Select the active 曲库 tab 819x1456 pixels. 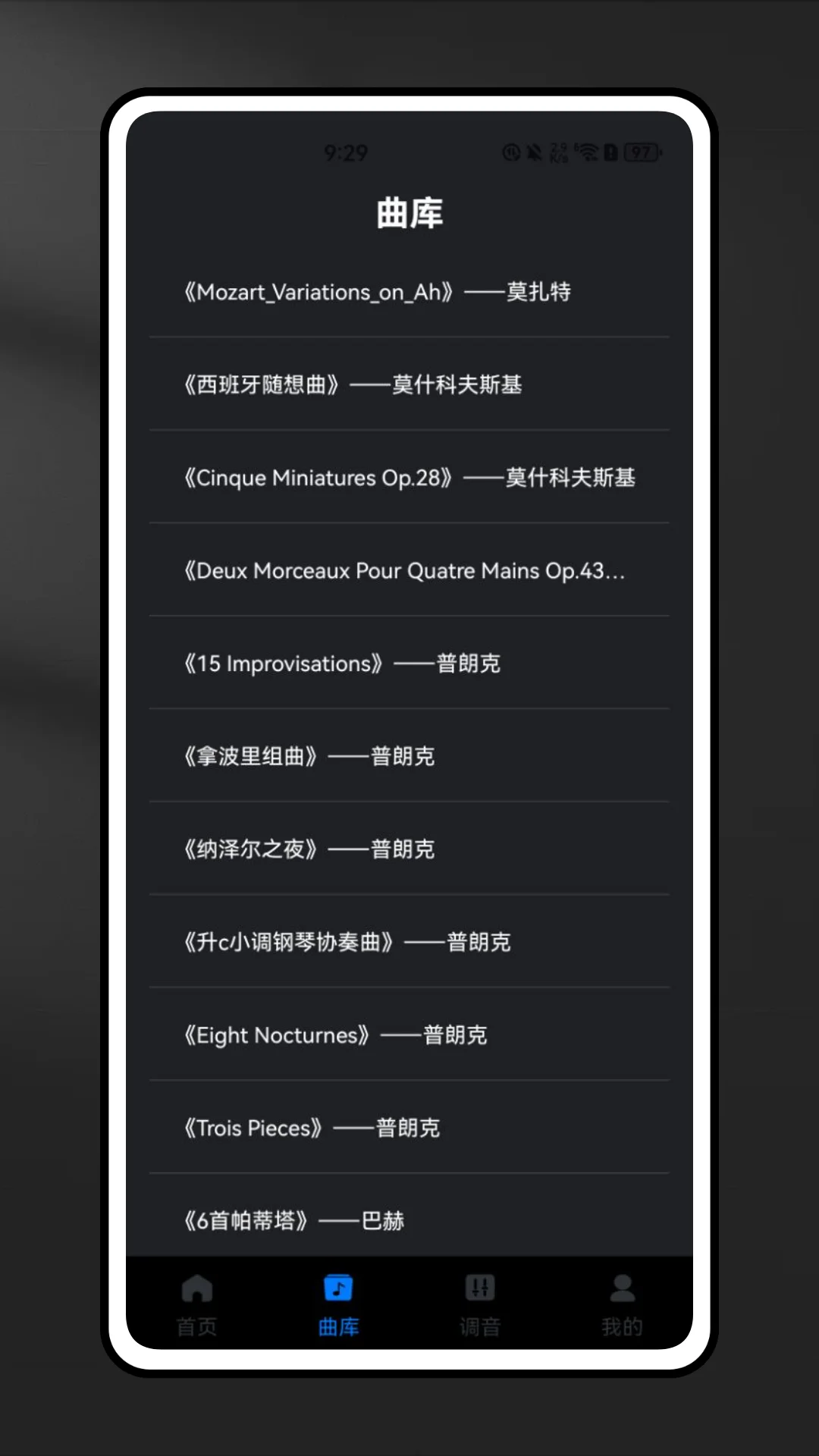(x=337, y=1327)
